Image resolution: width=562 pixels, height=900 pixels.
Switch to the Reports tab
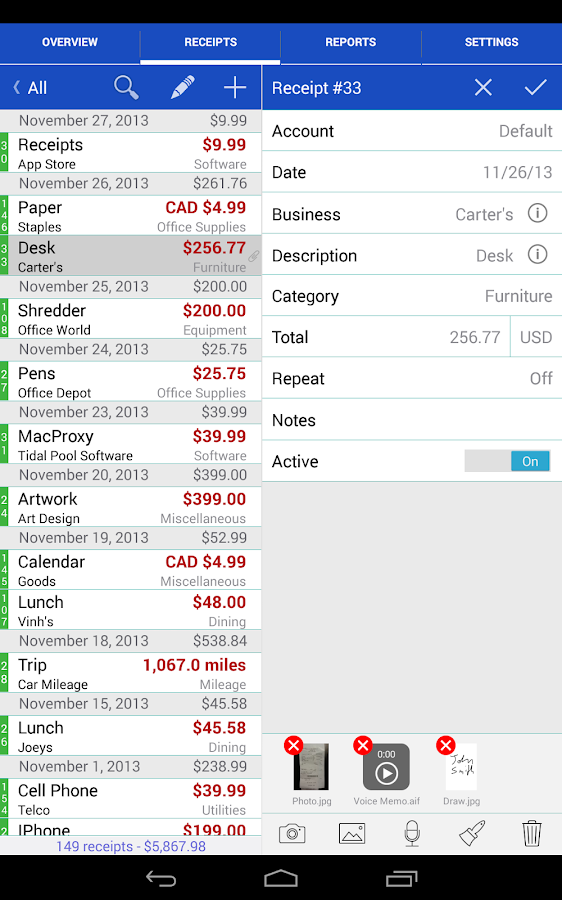click(x=351, y=42)
